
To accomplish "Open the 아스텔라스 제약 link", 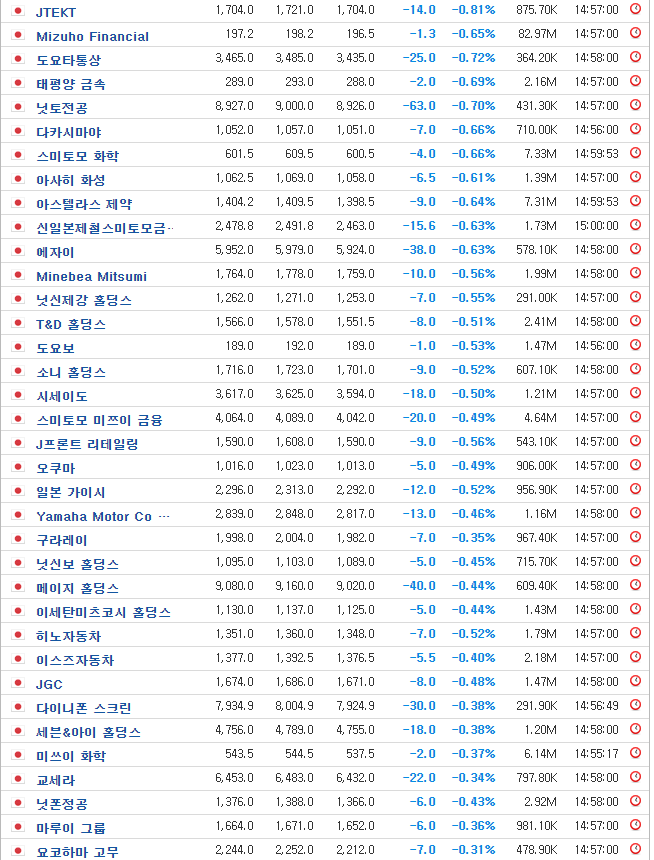I will [84, 204].
